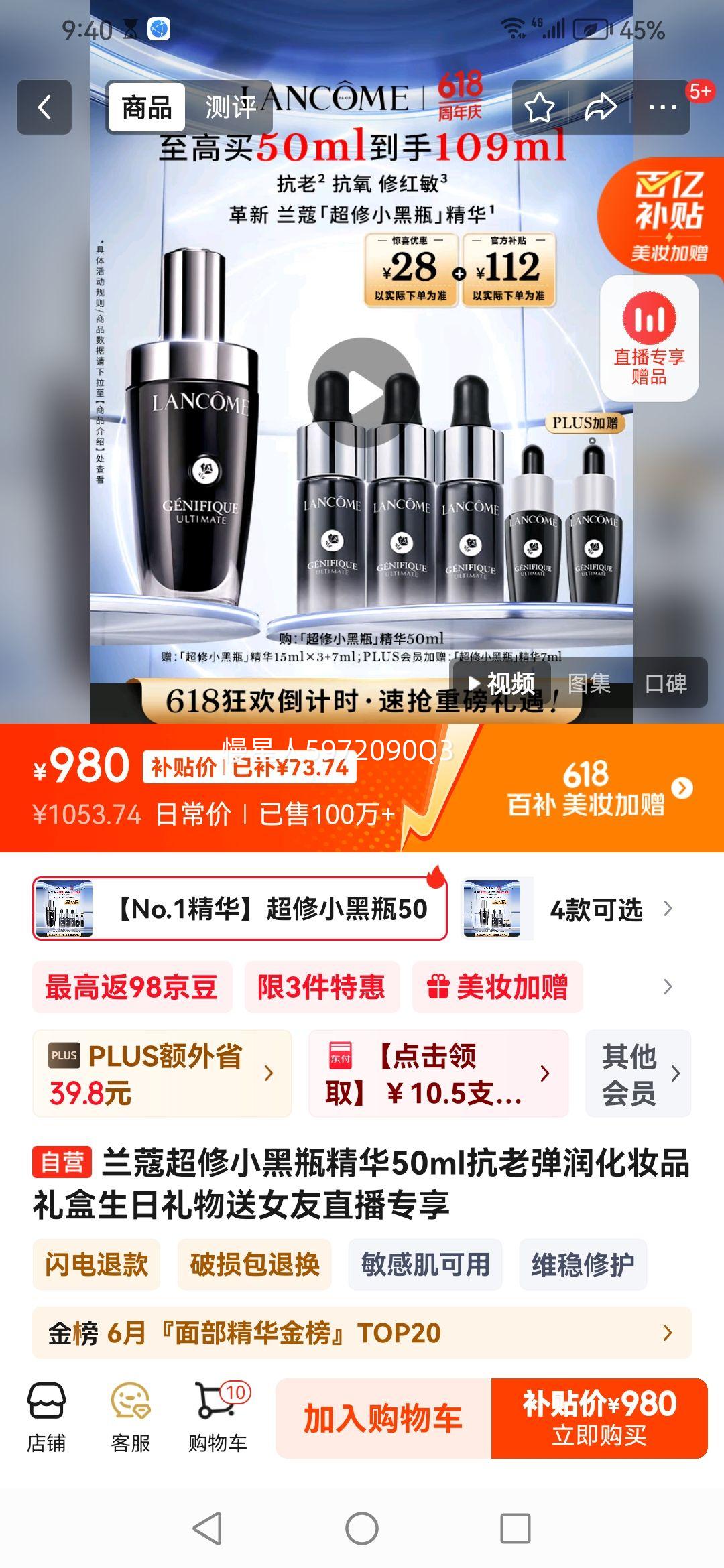Viewport: 724px width, 1568px height.
Task: Buy now at 补贴价¥980
Action: [599, 1418]
